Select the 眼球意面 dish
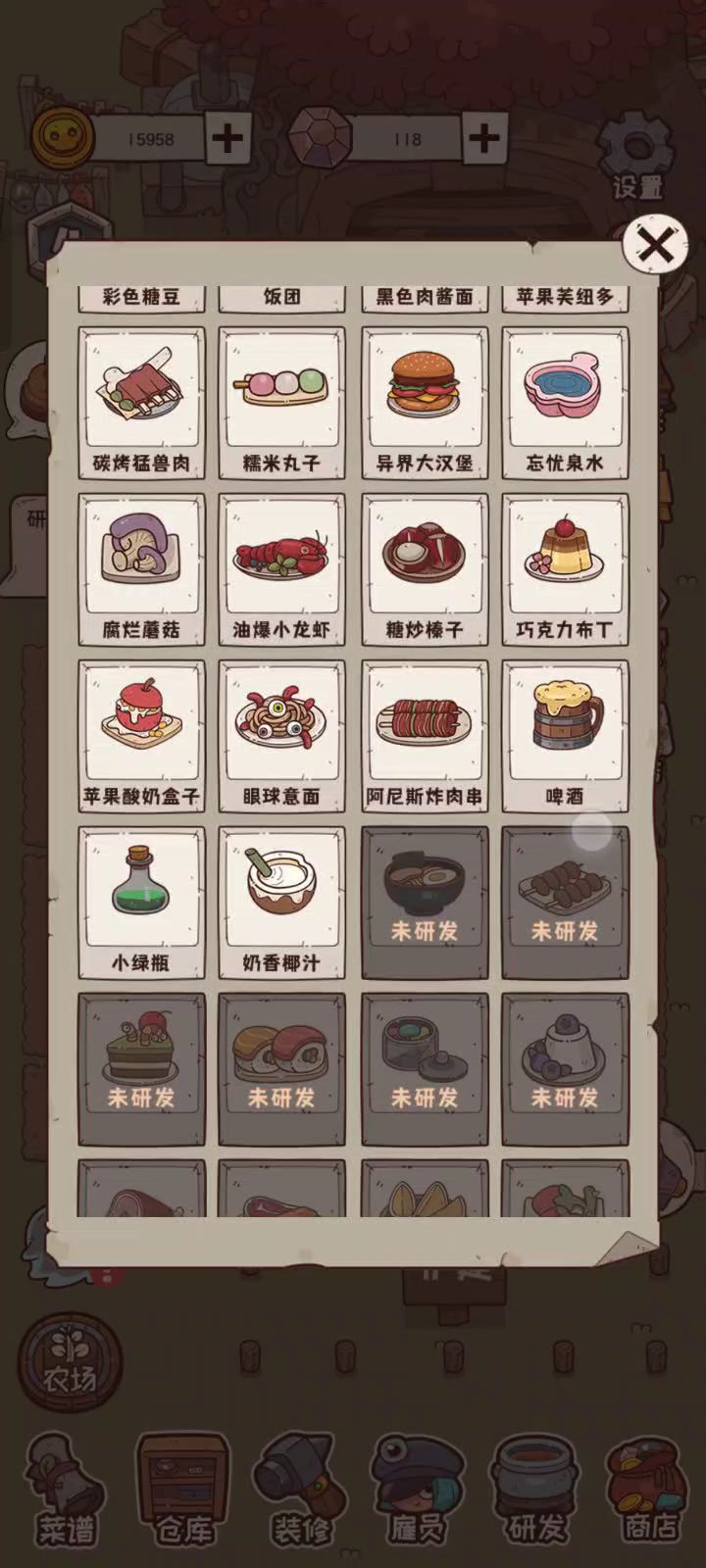This screenshot has width=706, height=1568. (281, 735)
